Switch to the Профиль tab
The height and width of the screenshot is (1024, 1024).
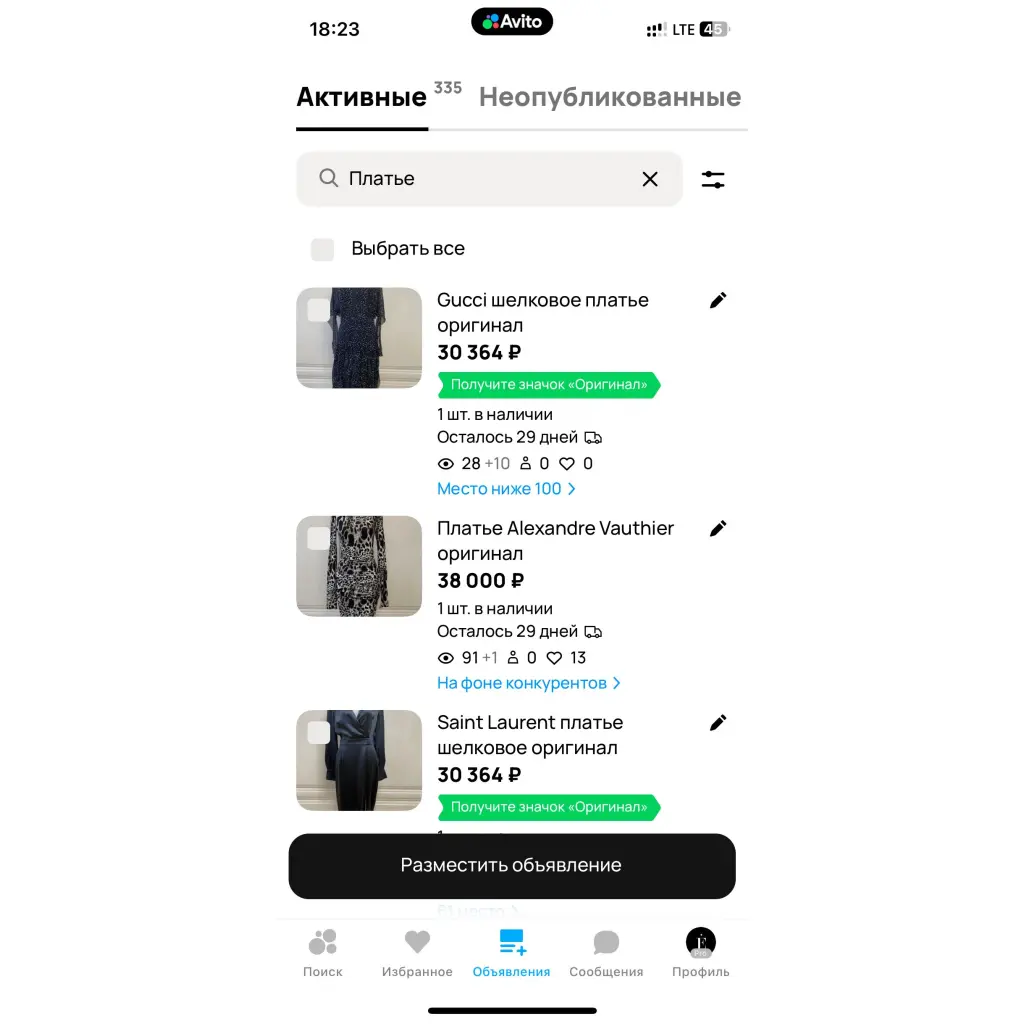click(700, 953)
